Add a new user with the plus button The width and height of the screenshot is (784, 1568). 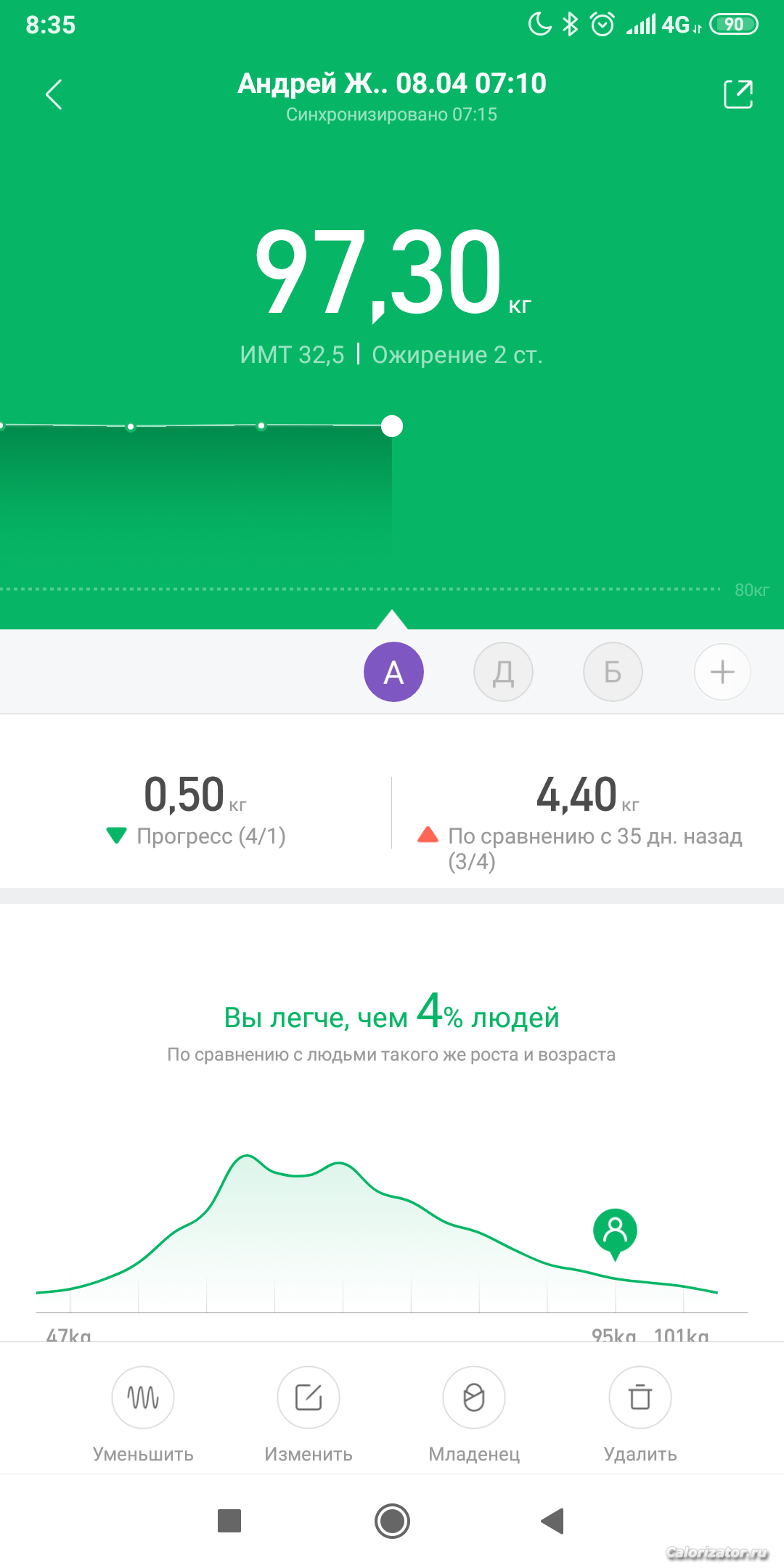point(722,672)
